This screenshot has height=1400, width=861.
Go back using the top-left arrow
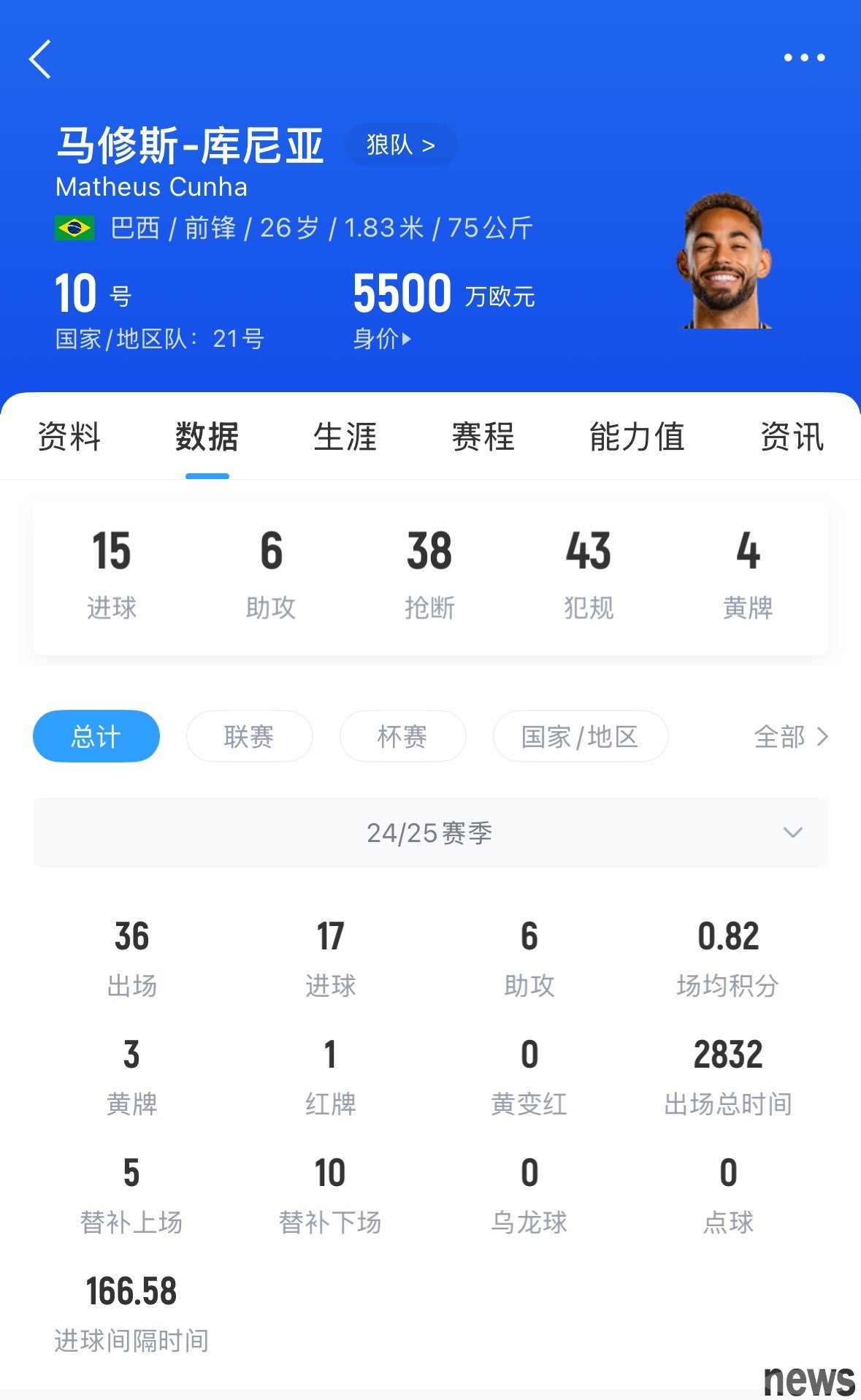point(41,59)
